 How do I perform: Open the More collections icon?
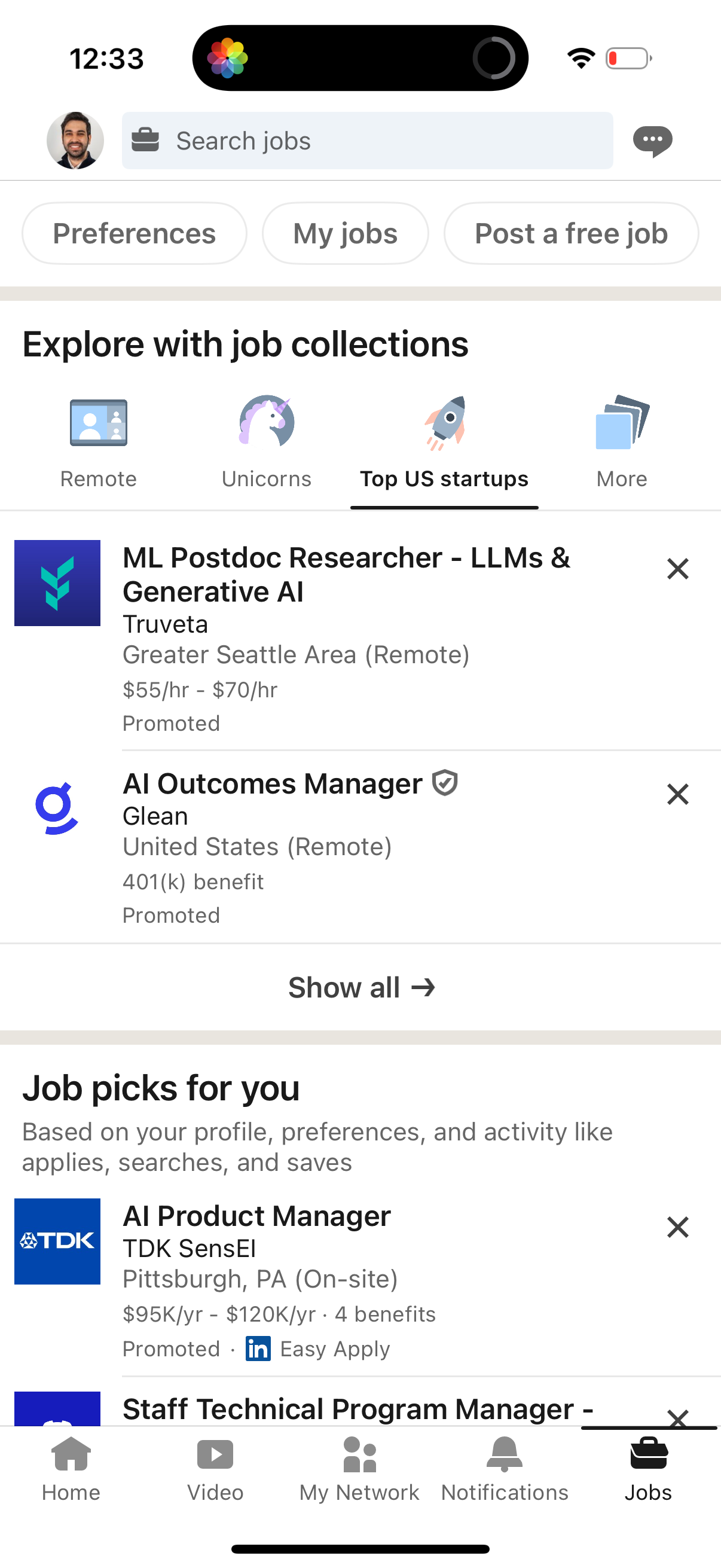pyautogui.click(x=621, y=422)
